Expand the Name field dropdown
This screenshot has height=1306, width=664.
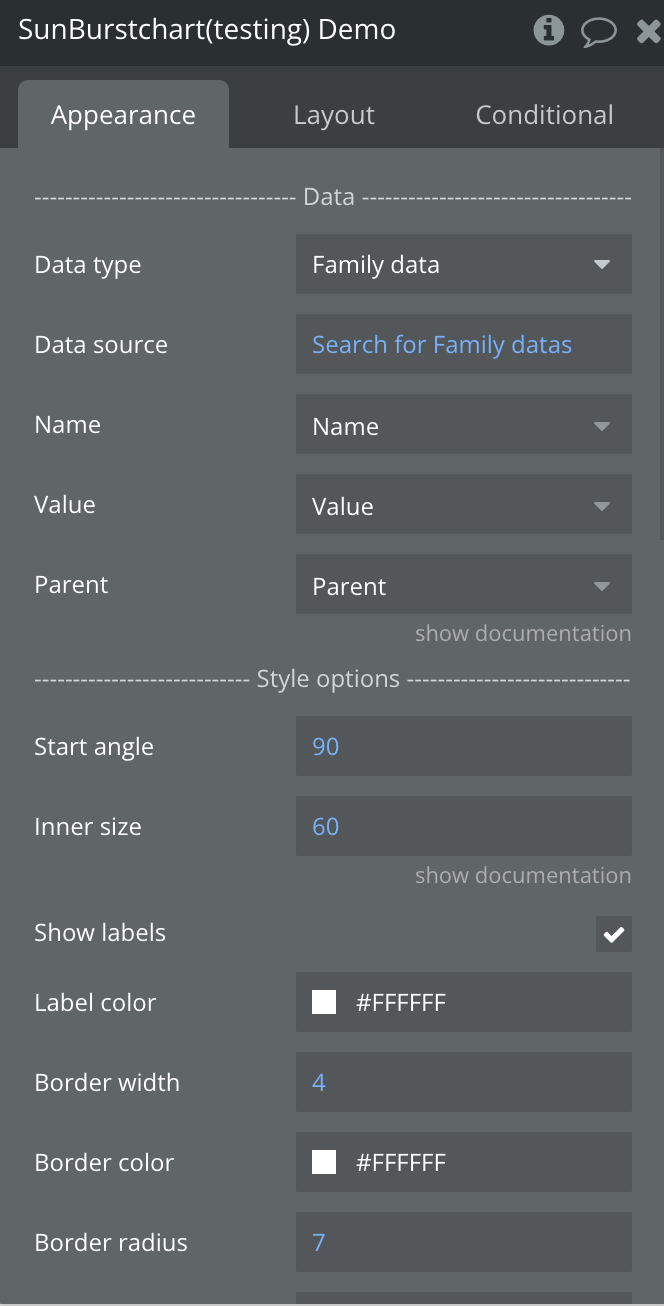(463, 425)
